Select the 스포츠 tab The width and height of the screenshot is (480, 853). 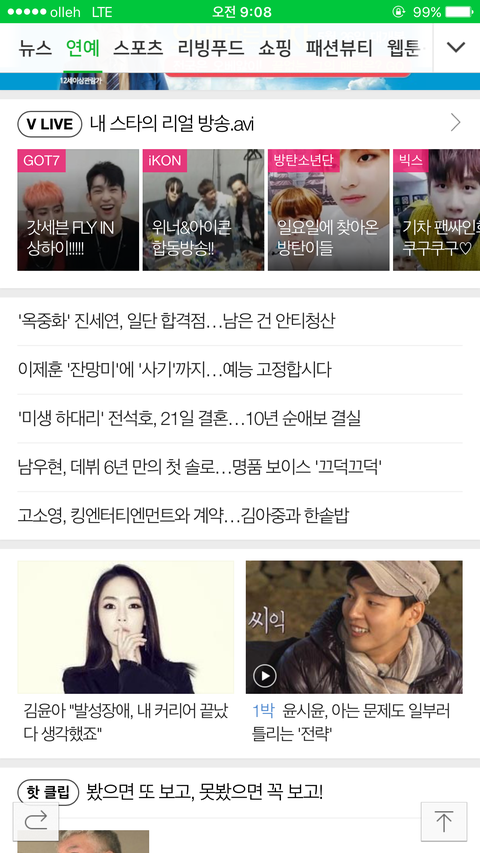[138, 48]
